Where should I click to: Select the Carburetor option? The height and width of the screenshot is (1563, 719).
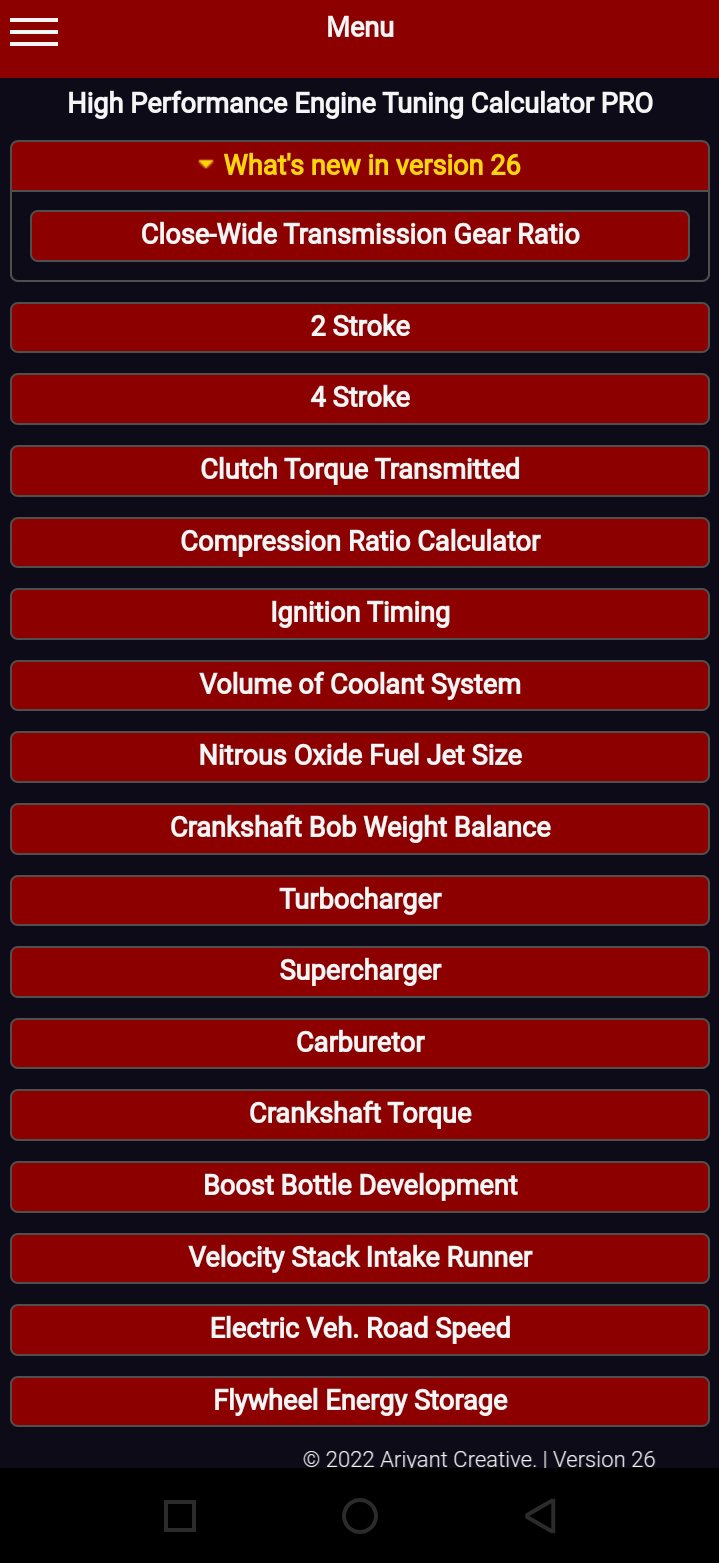360,1043
